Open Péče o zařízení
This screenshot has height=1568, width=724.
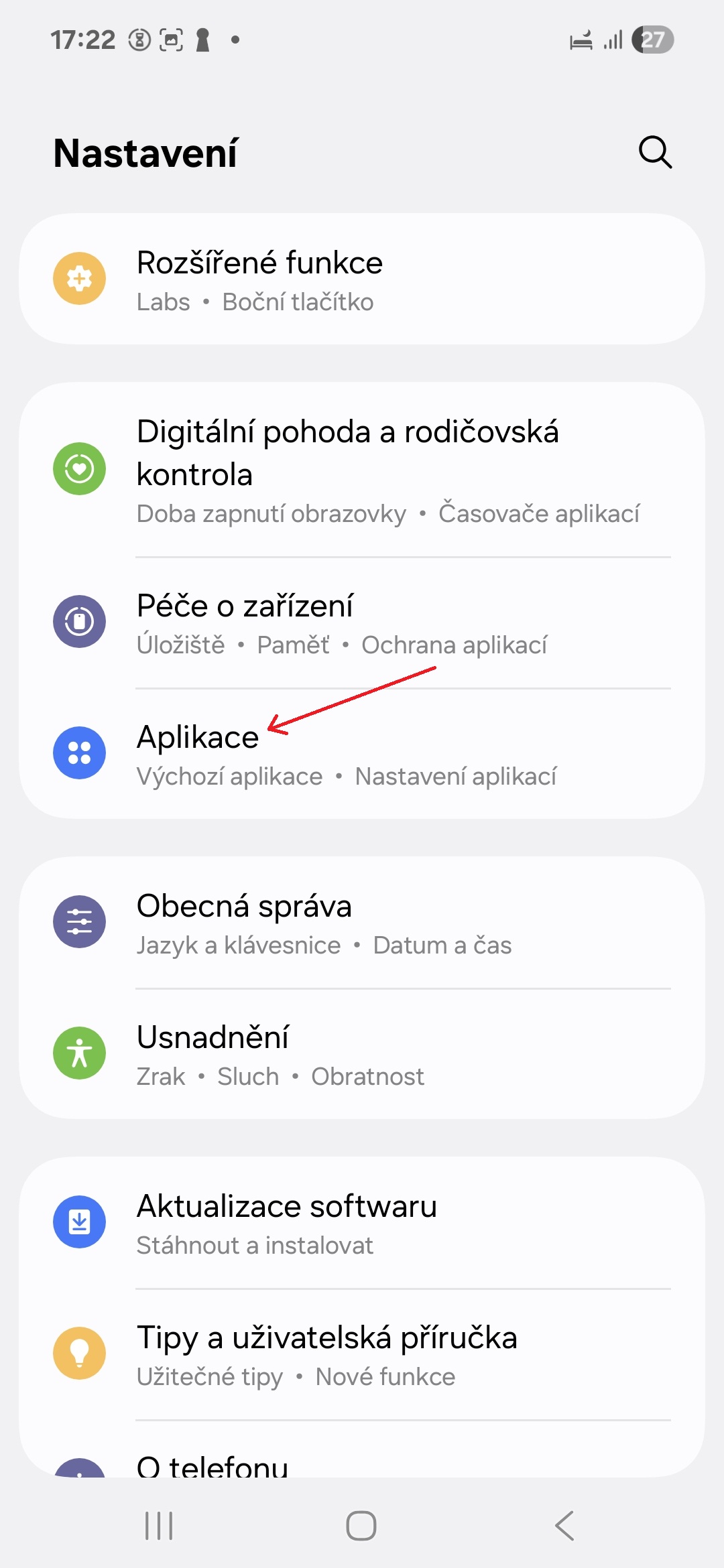362,623
